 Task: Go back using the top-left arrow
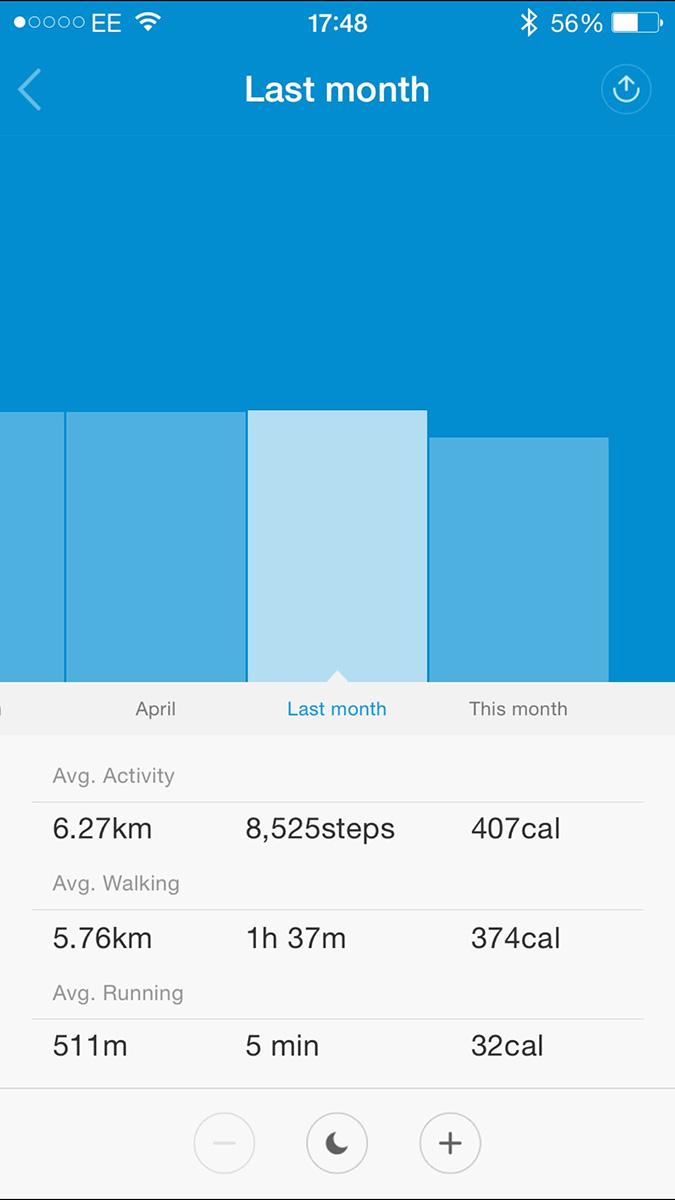30,90
